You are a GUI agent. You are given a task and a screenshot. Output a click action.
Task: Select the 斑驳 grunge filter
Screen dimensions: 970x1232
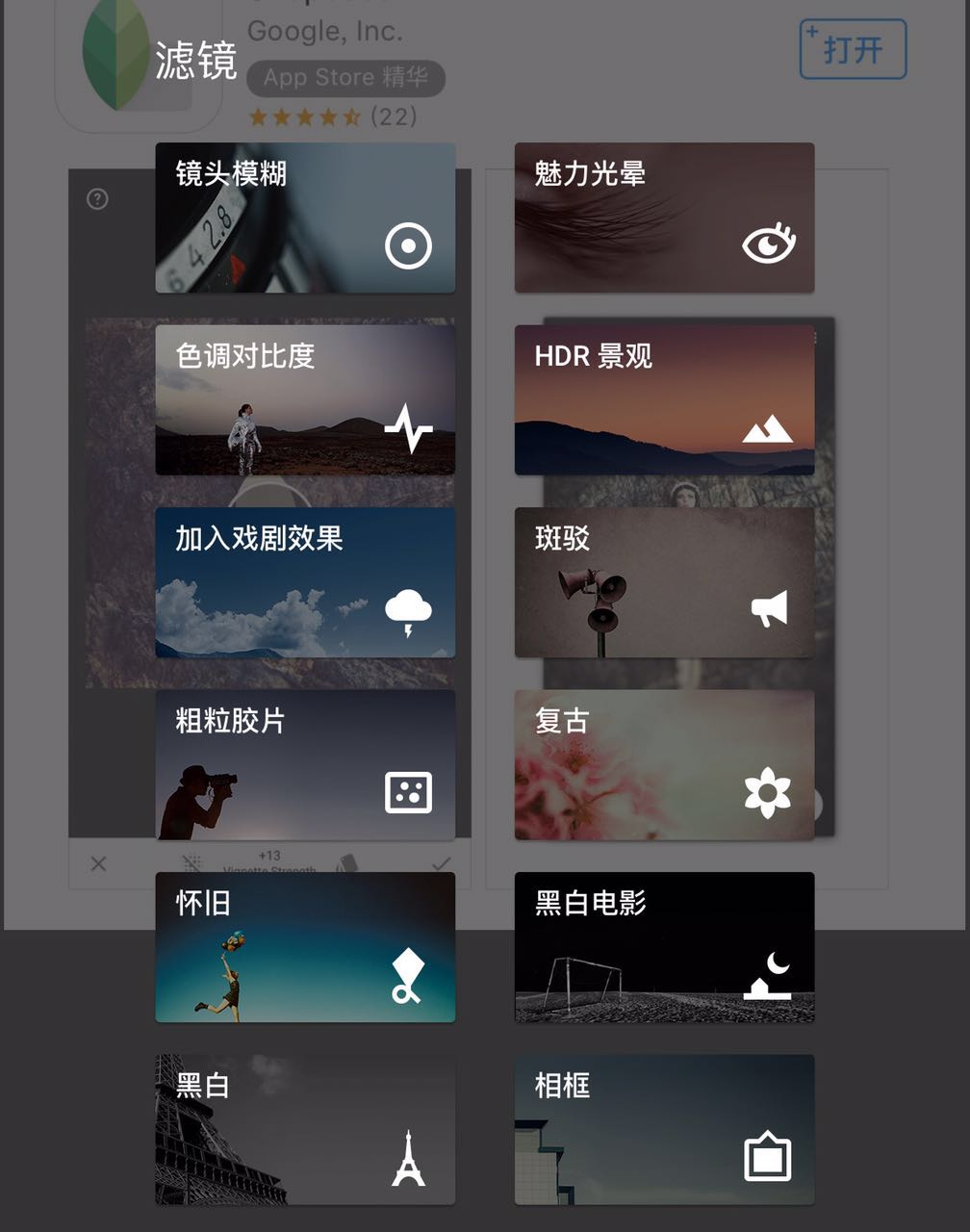tap(664, 582)
